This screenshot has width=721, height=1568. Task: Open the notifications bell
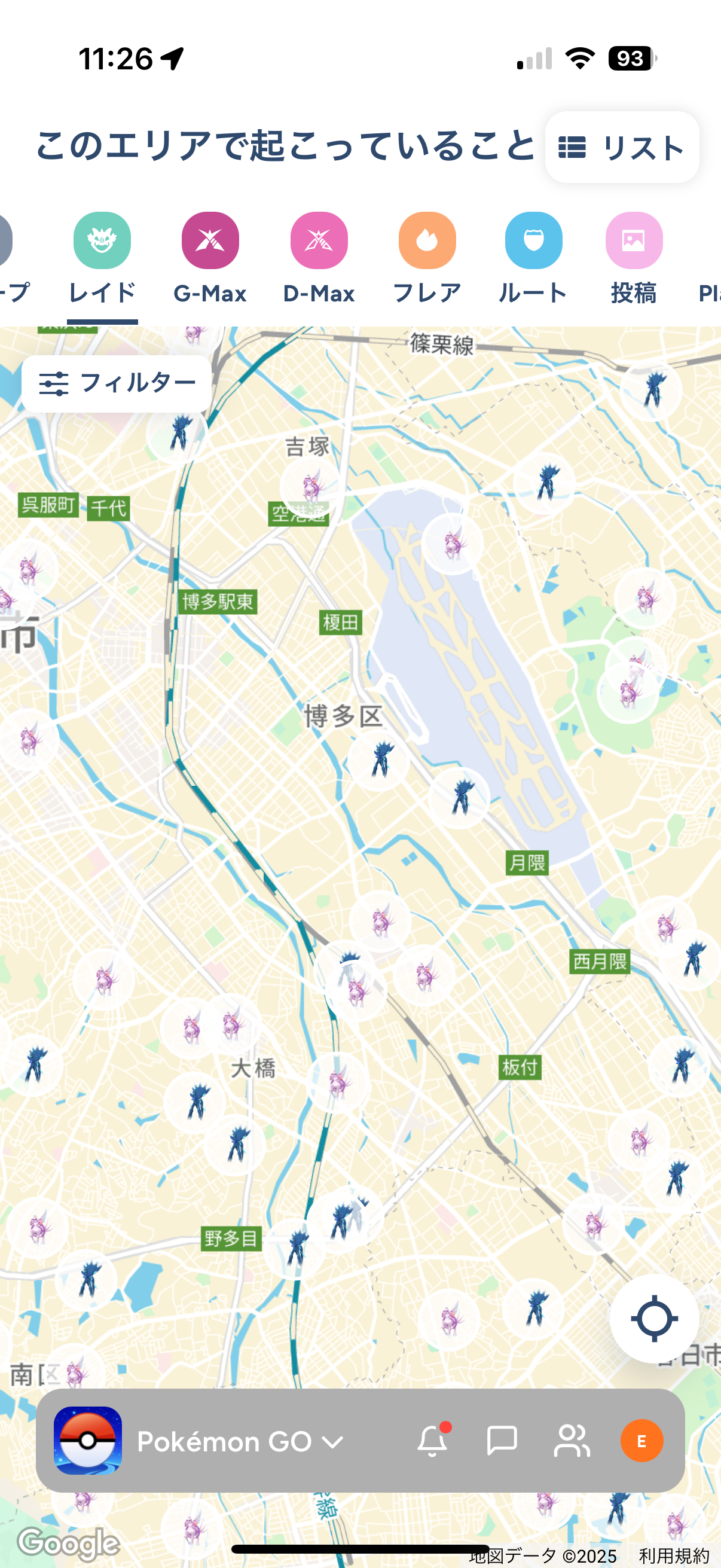433,1441
